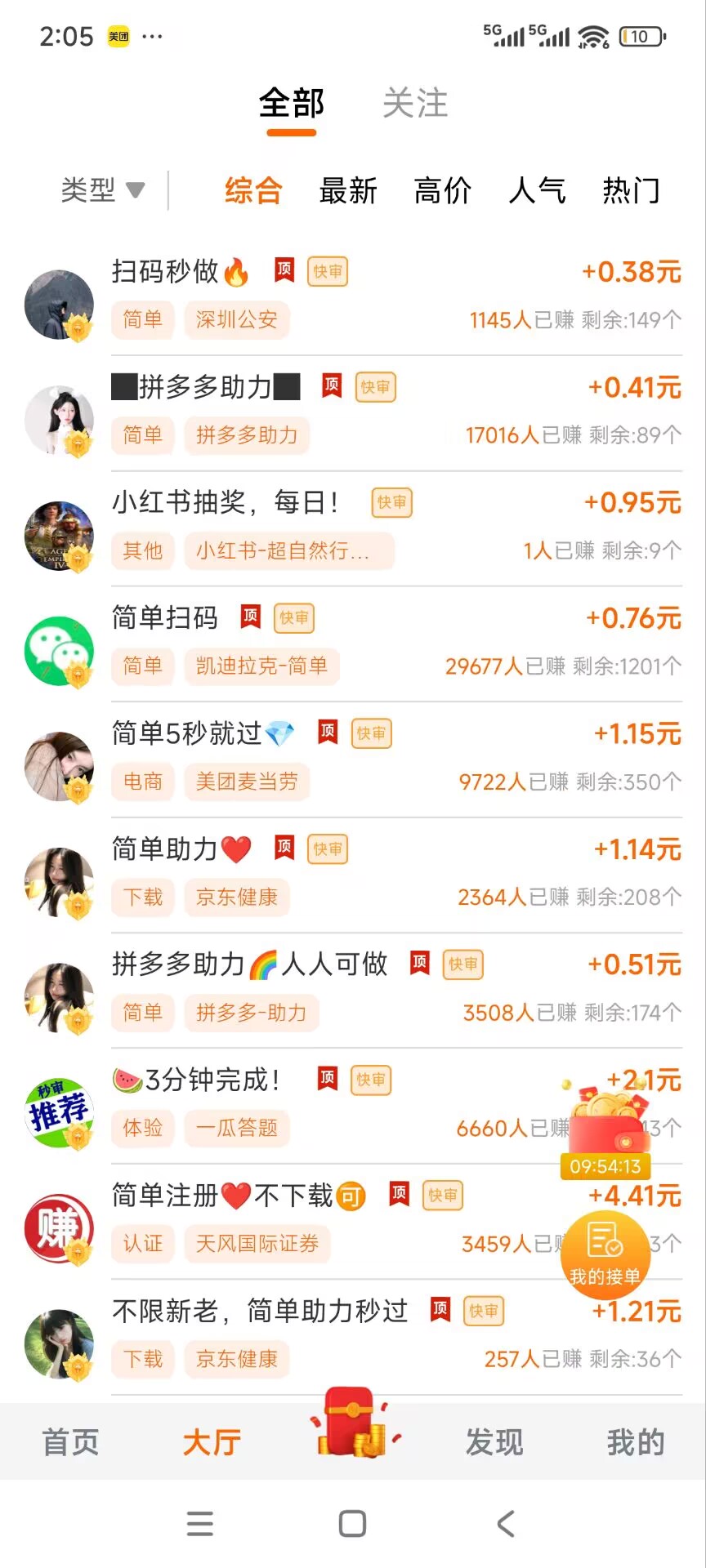Select the 高价 sorting tab
Screen dimensions: 706x1568
(x=441, y=190)
